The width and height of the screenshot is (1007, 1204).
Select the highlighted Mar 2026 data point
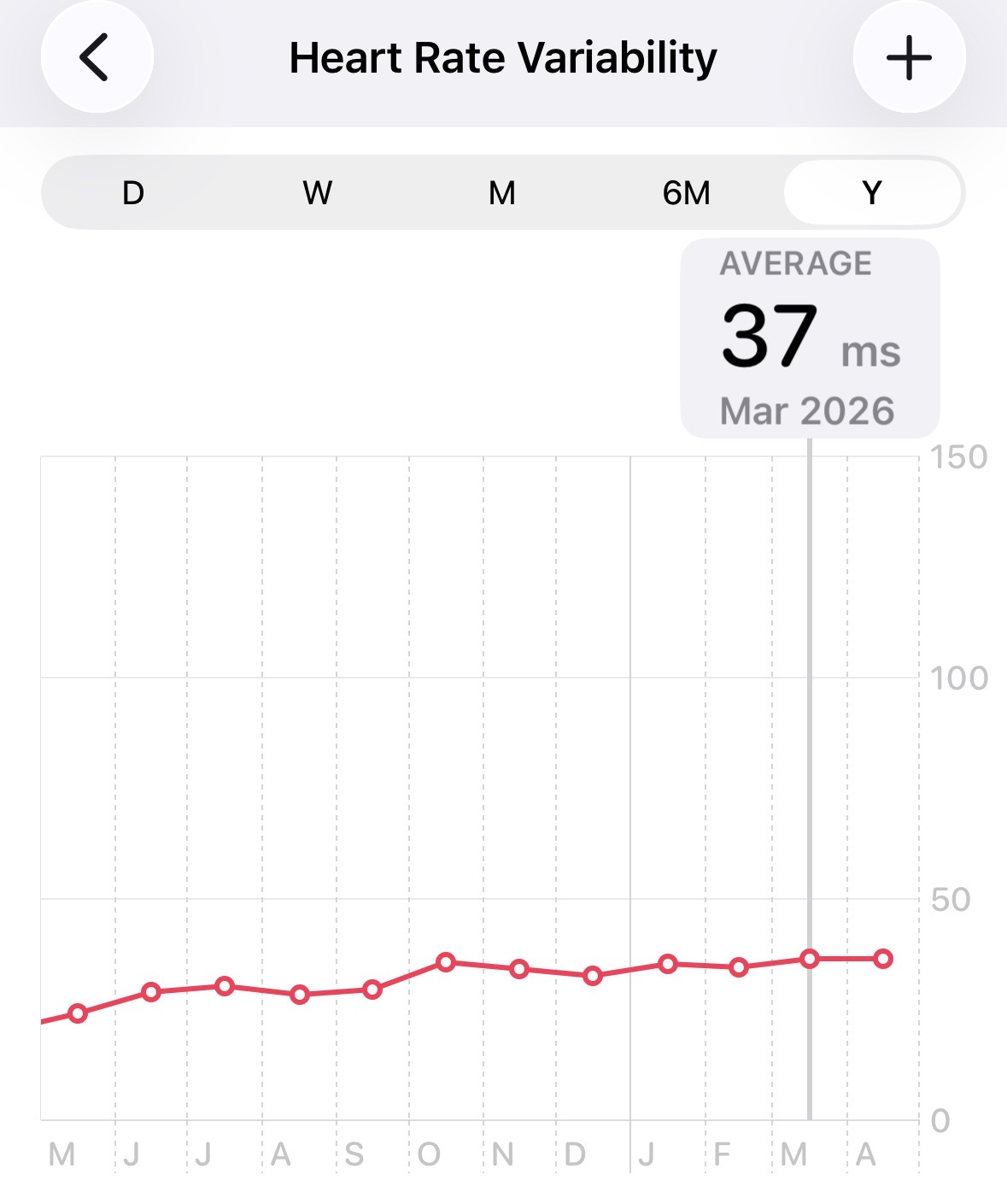pos(810,960)
